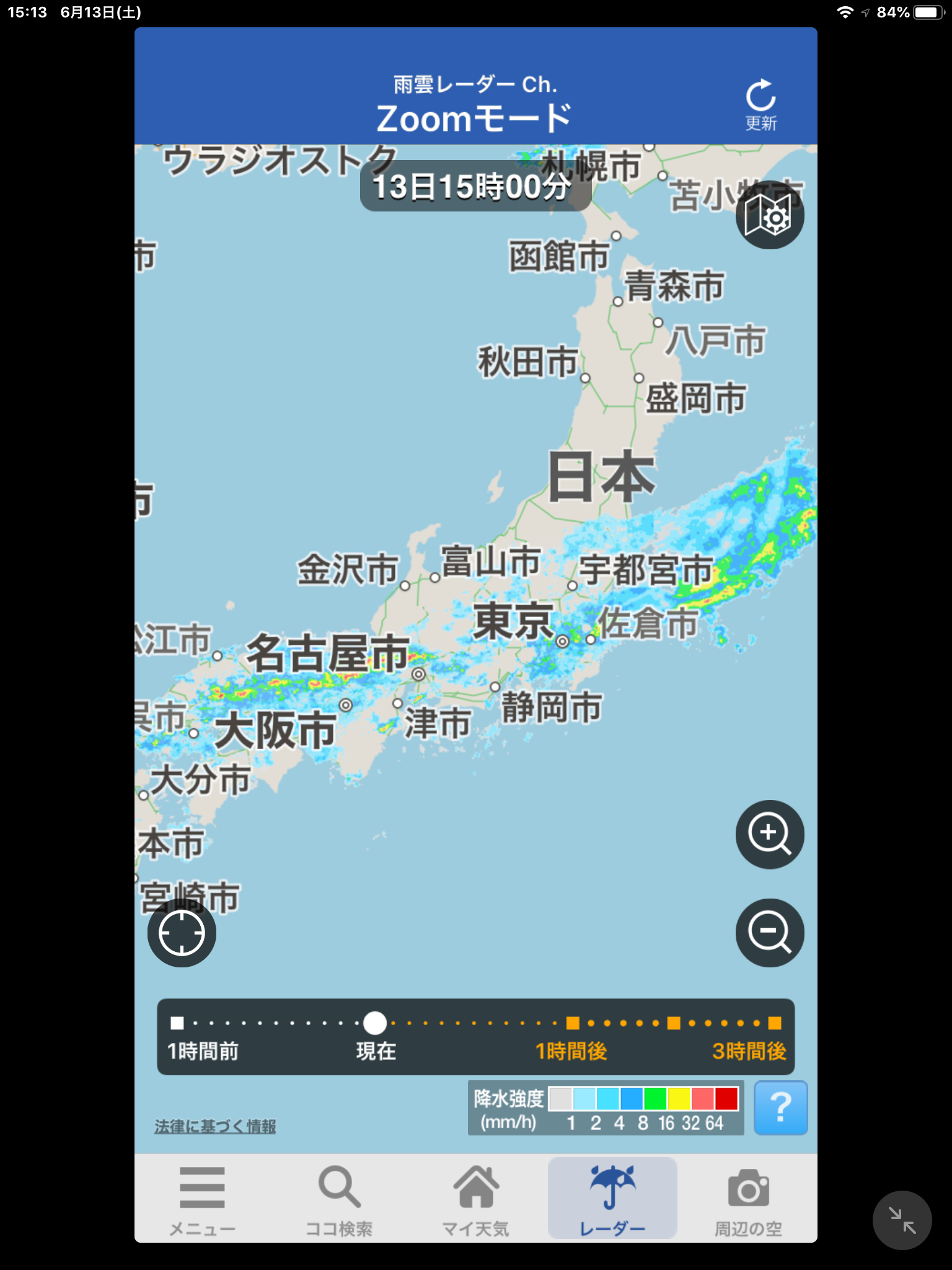The height and width of the screenshot is (1270, 952).
Task: Shrink the app with the resize button
Action: point(902,1220)
